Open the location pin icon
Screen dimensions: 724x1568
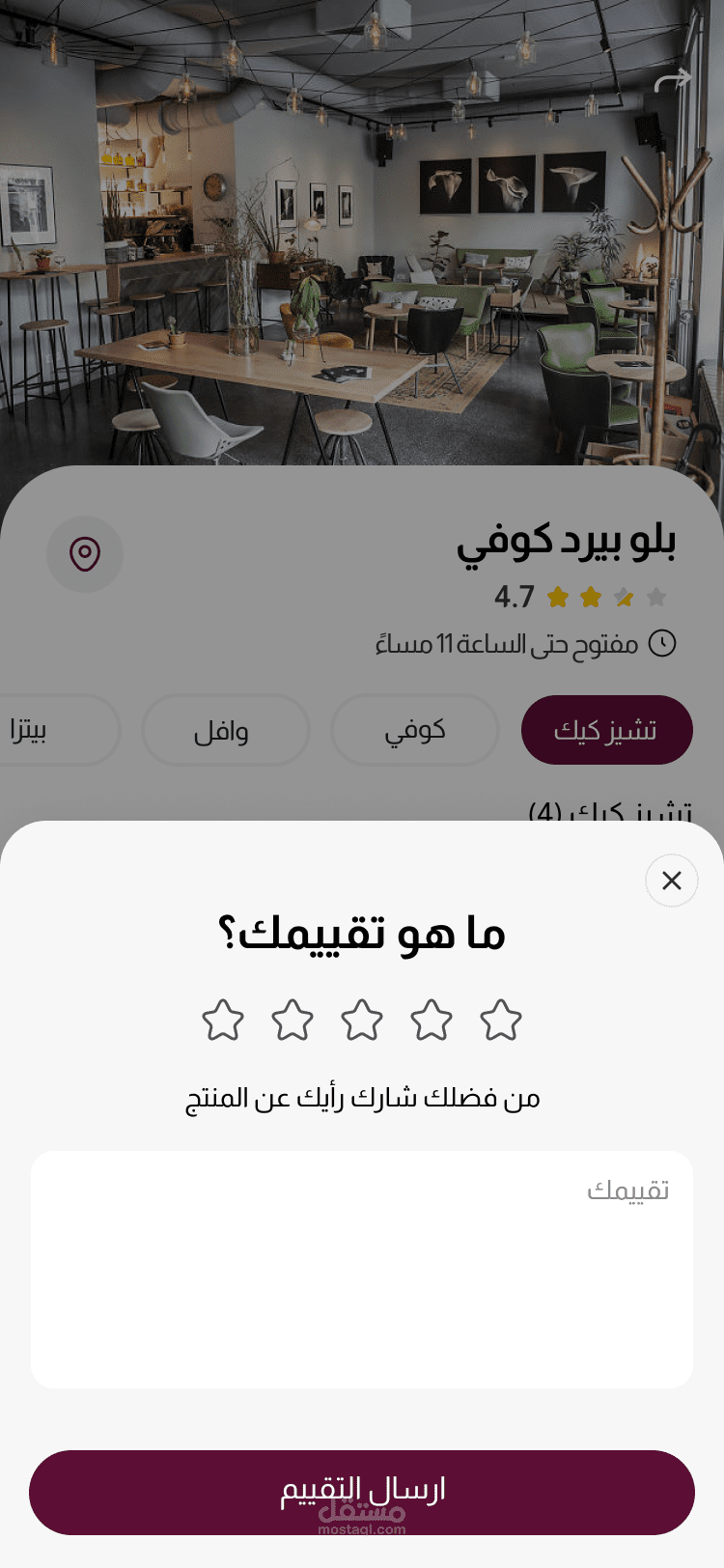coord(85,554)
